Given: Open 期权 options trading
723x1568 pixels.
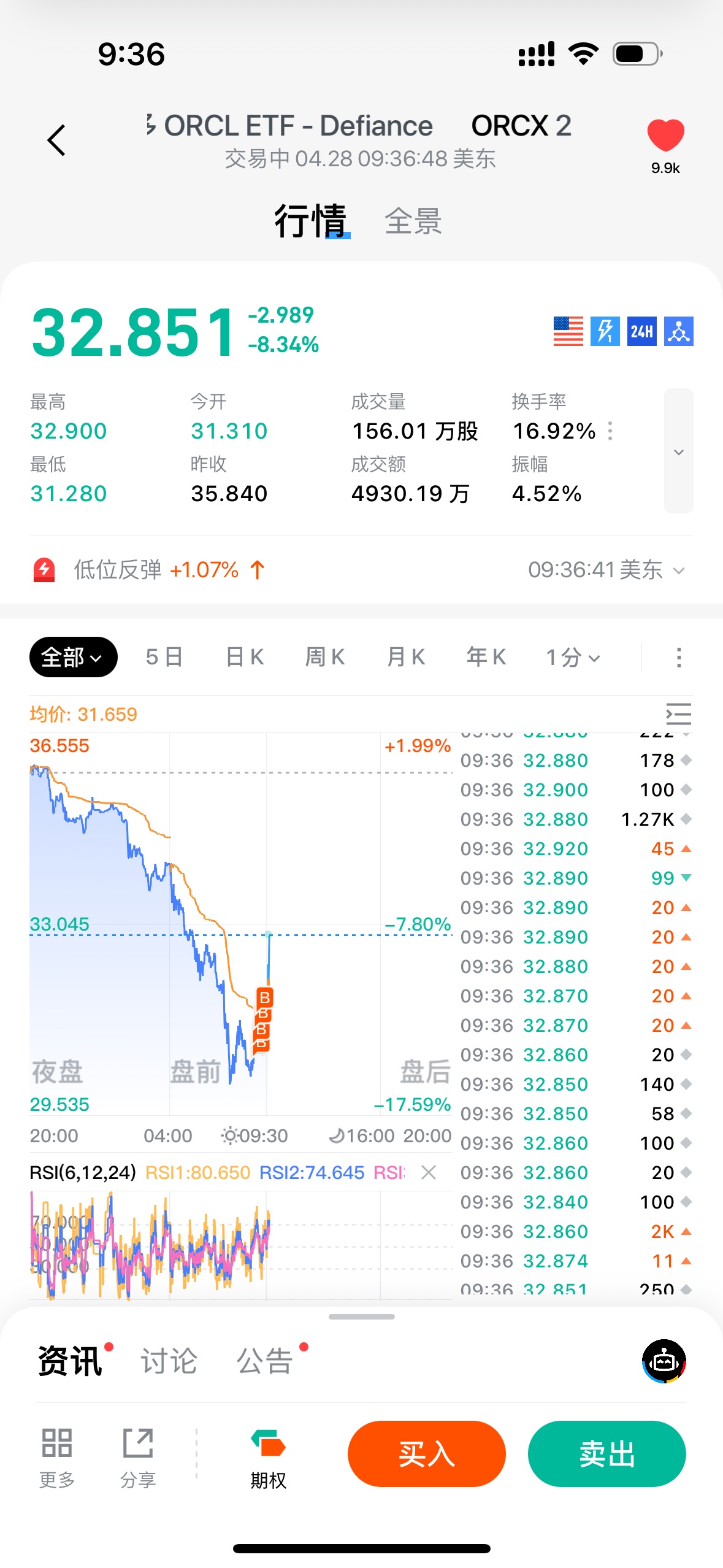Looking at the screenshot, I should [x=268, y=1460].
